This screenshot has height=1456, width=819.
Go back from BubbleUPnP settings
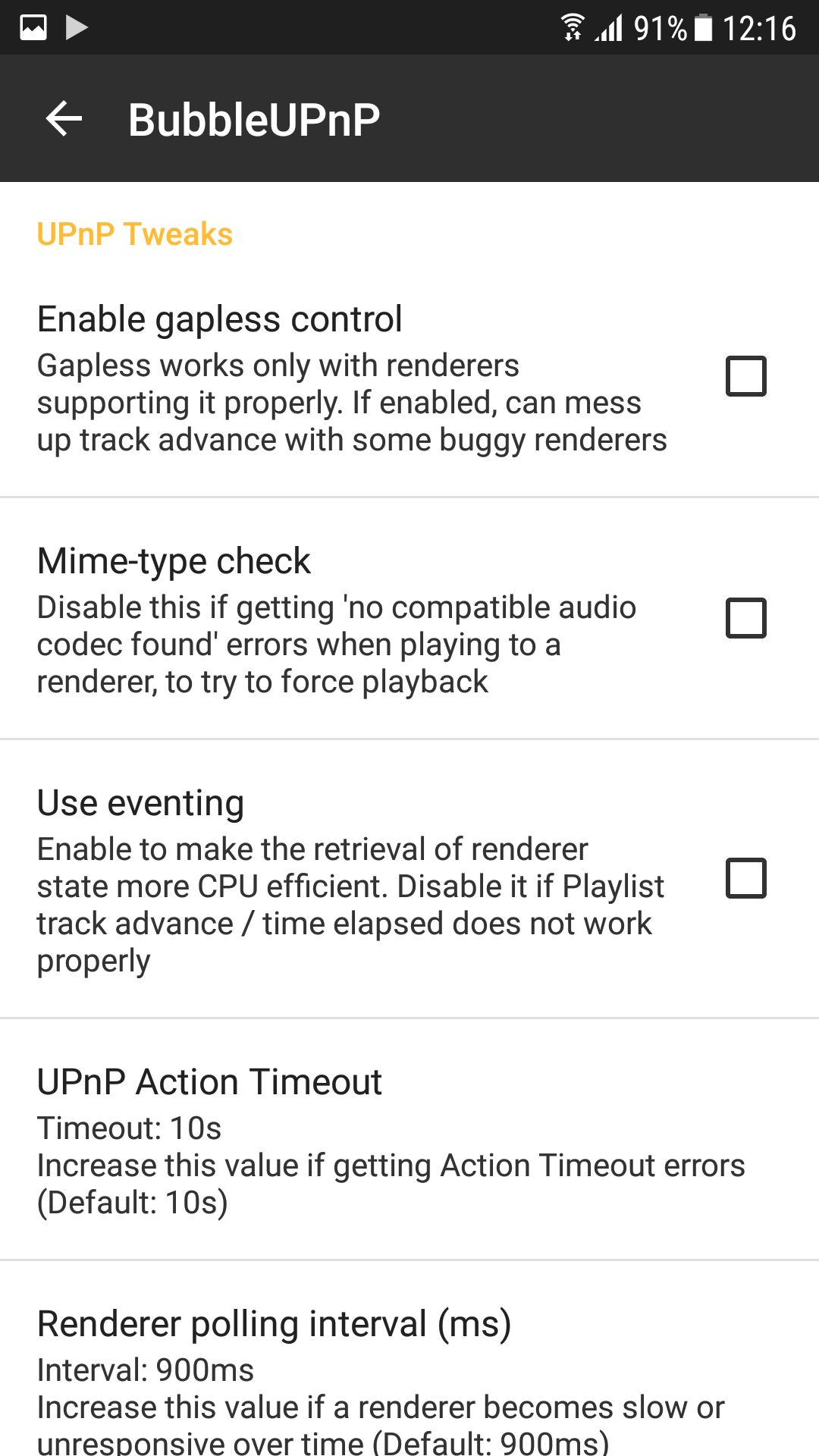(x=64, y=119)
